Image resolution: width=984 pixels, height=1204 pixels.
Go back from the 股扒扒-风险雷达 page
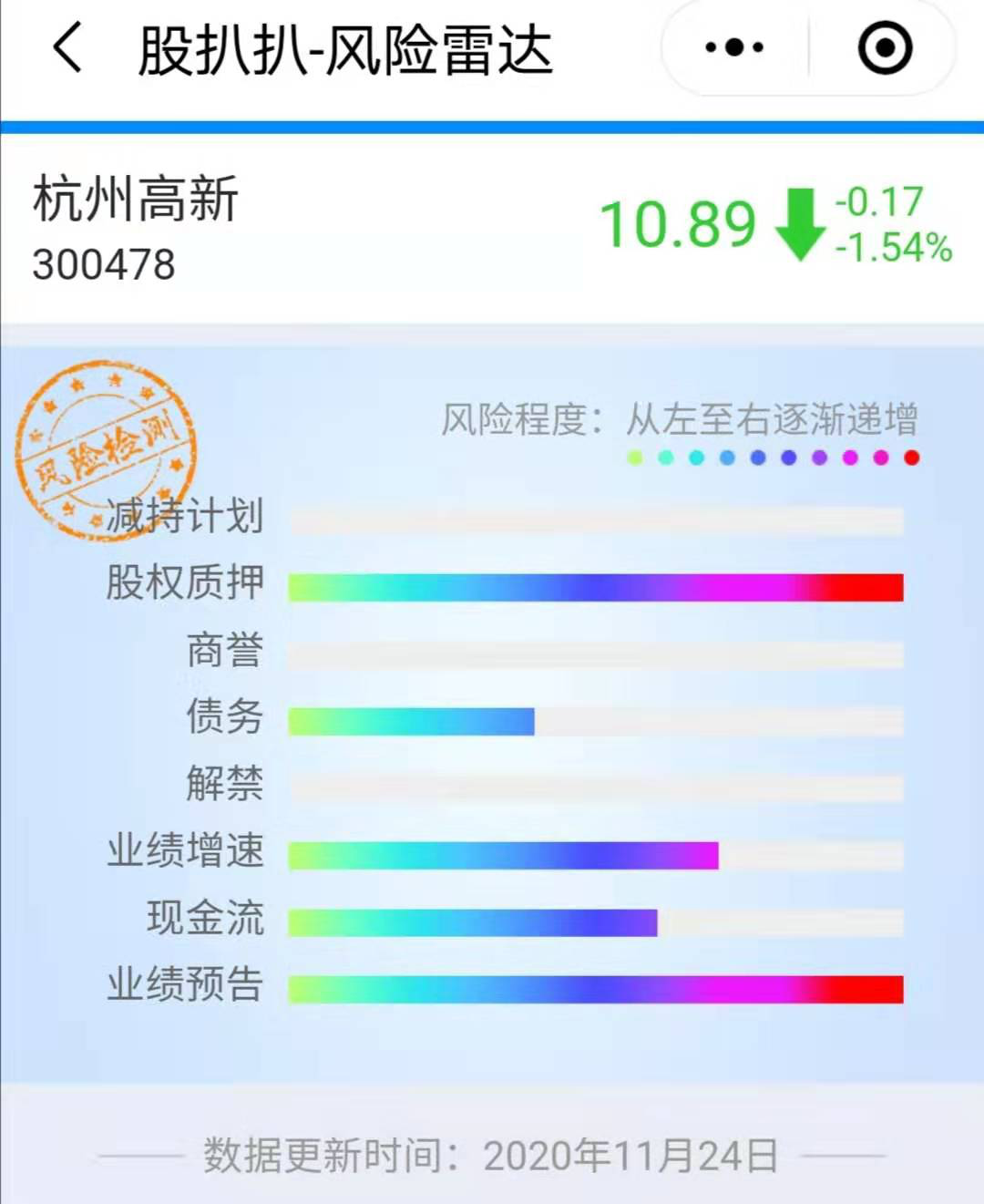[68, 47]
